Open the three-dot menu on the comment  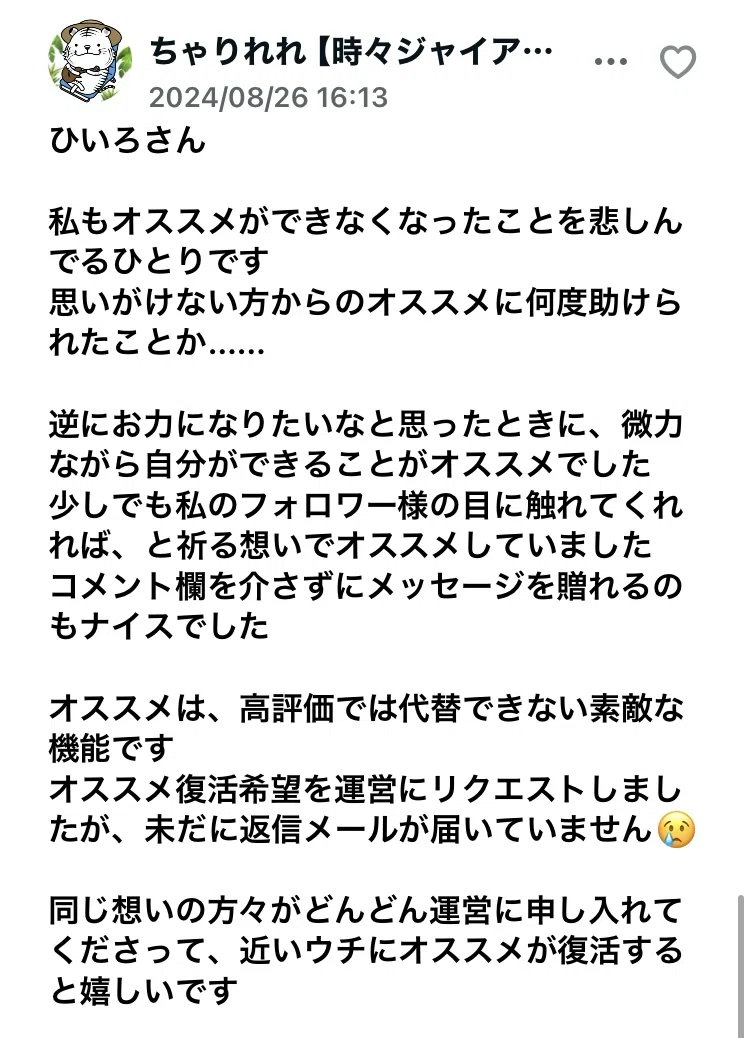coord(610,62)
